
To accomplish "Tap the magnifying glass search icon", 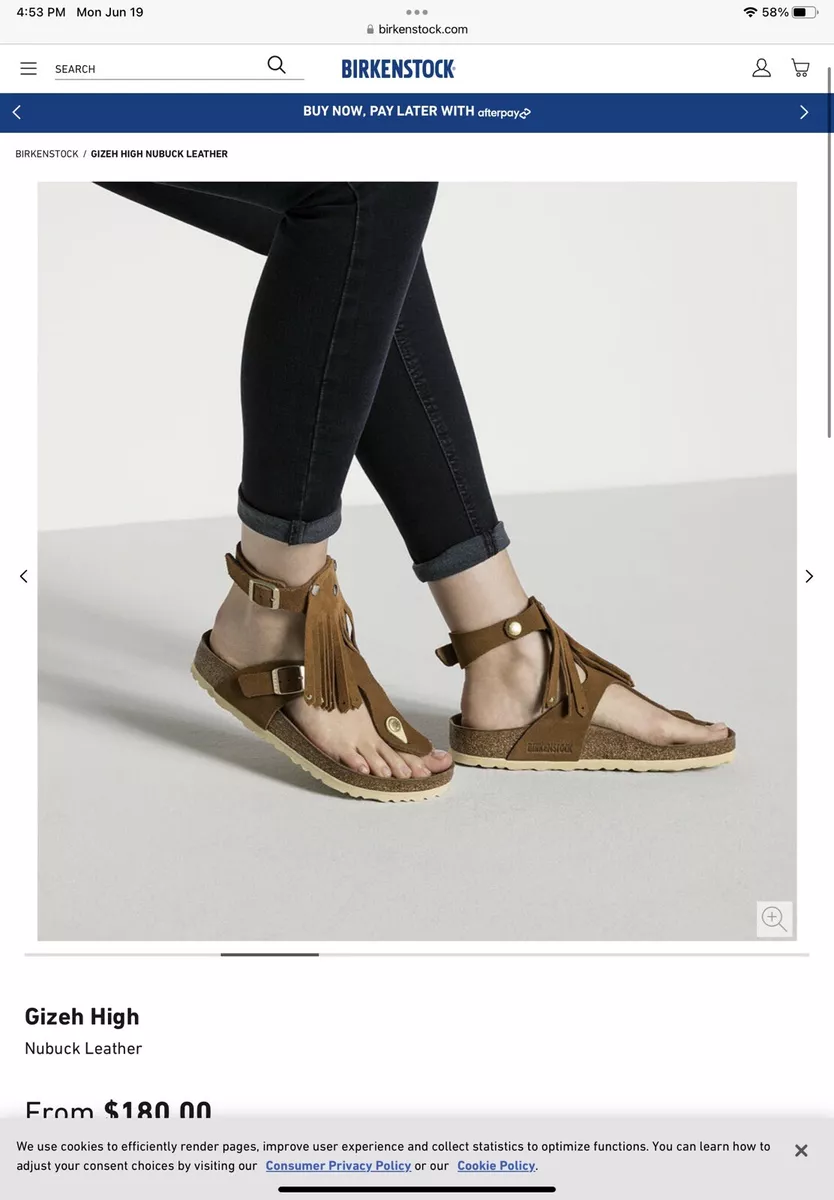I will pyautogui.click(x=277, y=66).
